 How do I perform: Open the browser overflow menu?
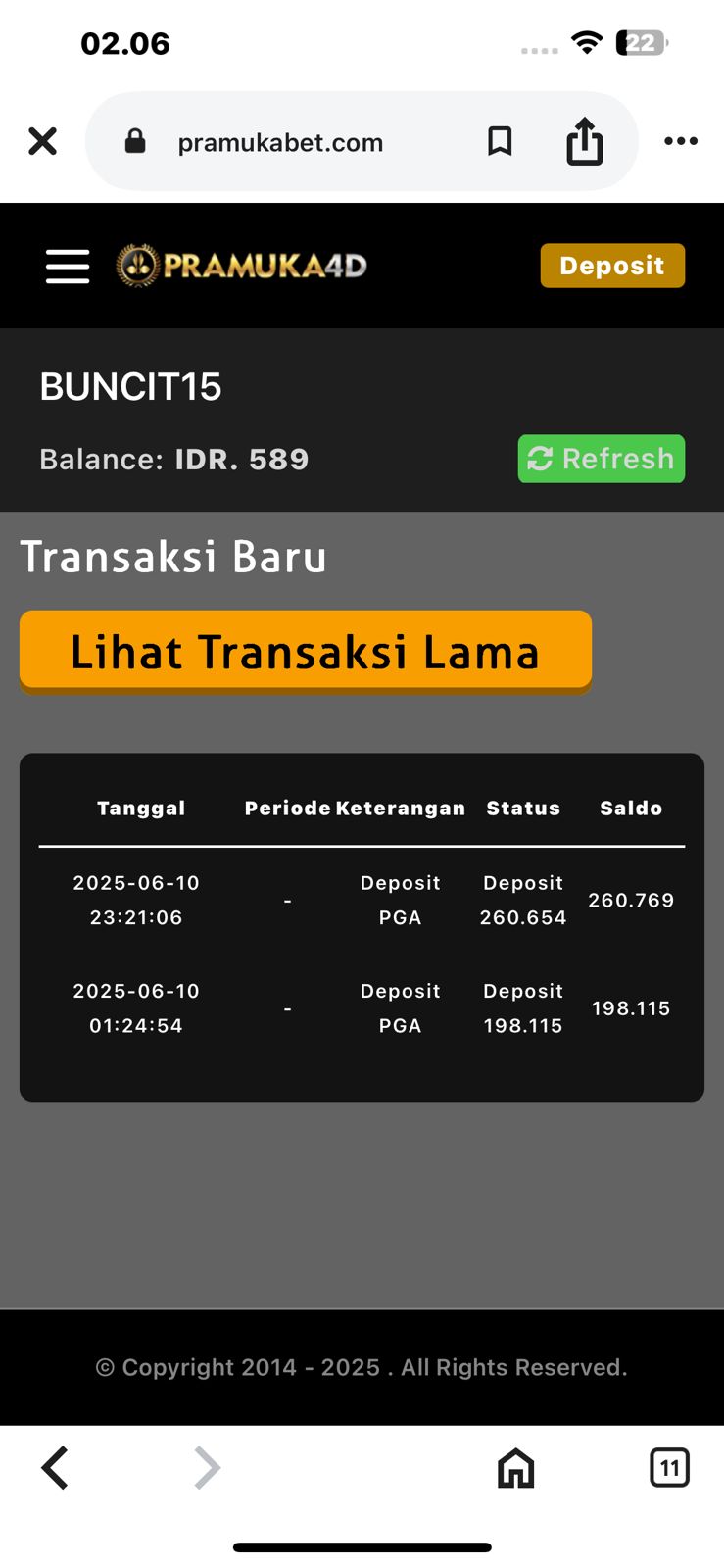[x=681, y=142]
